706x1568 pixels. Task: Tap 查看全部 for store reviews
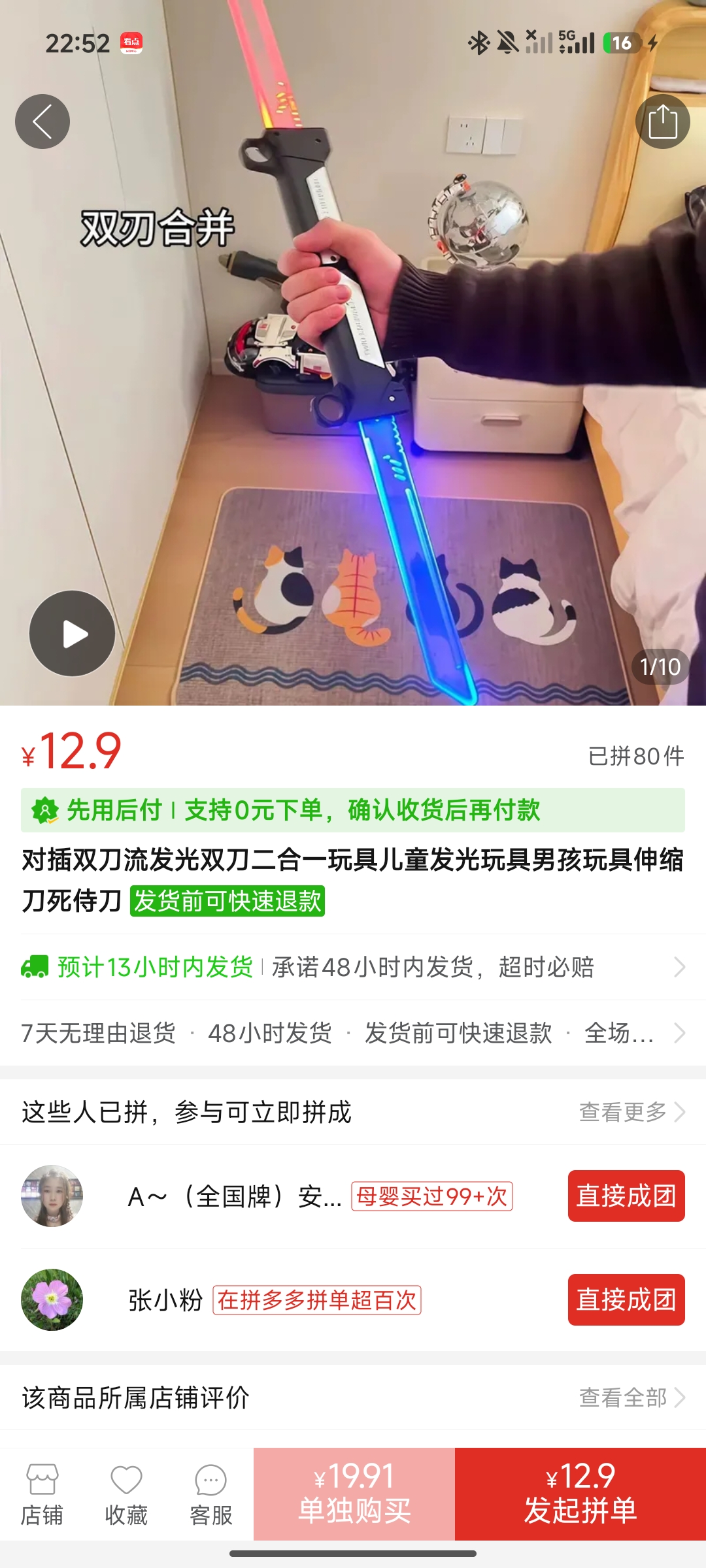pyautogui.click(x=631, y=1397)
